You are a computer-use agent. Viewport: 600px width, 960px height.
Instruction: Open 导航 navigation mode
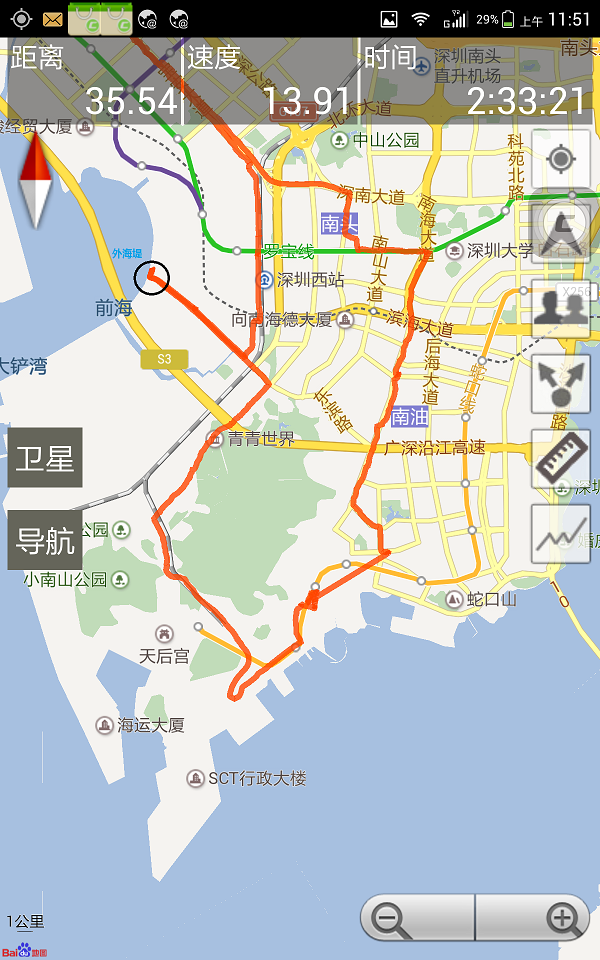pos(45,540)
